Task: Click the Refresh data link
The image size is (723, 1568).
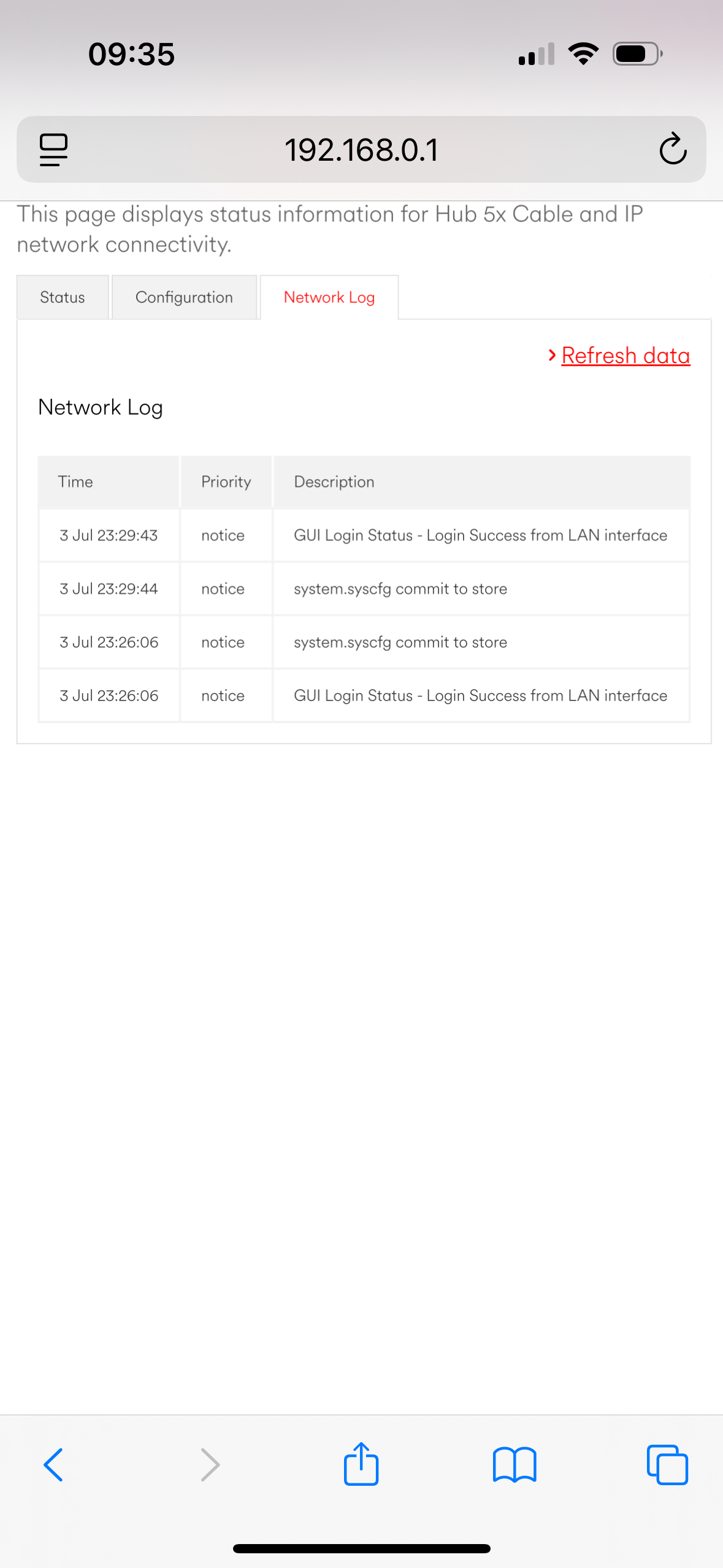Action: tap(625, 355)
